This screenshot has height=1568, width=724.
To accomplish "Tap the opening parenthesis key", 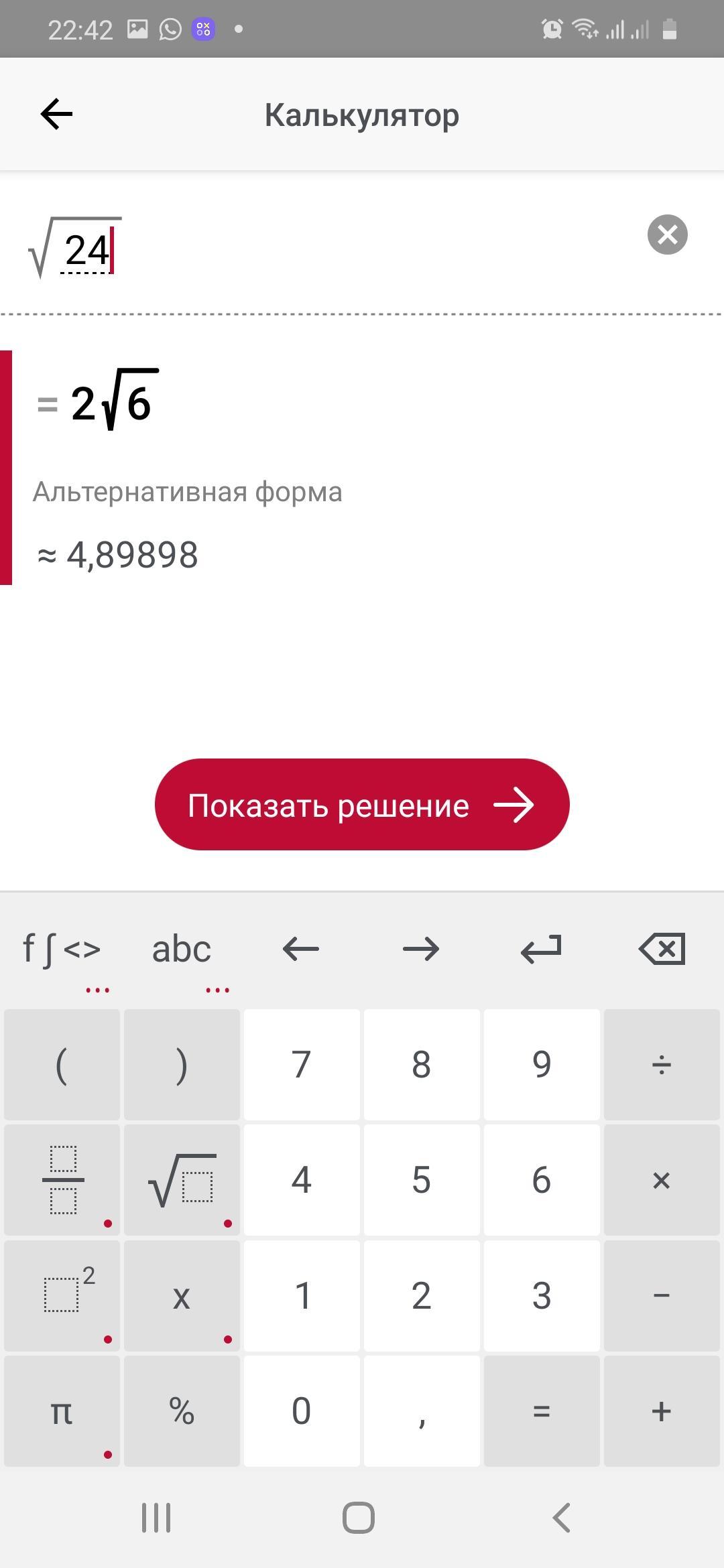I will (x=62, y=1065).
